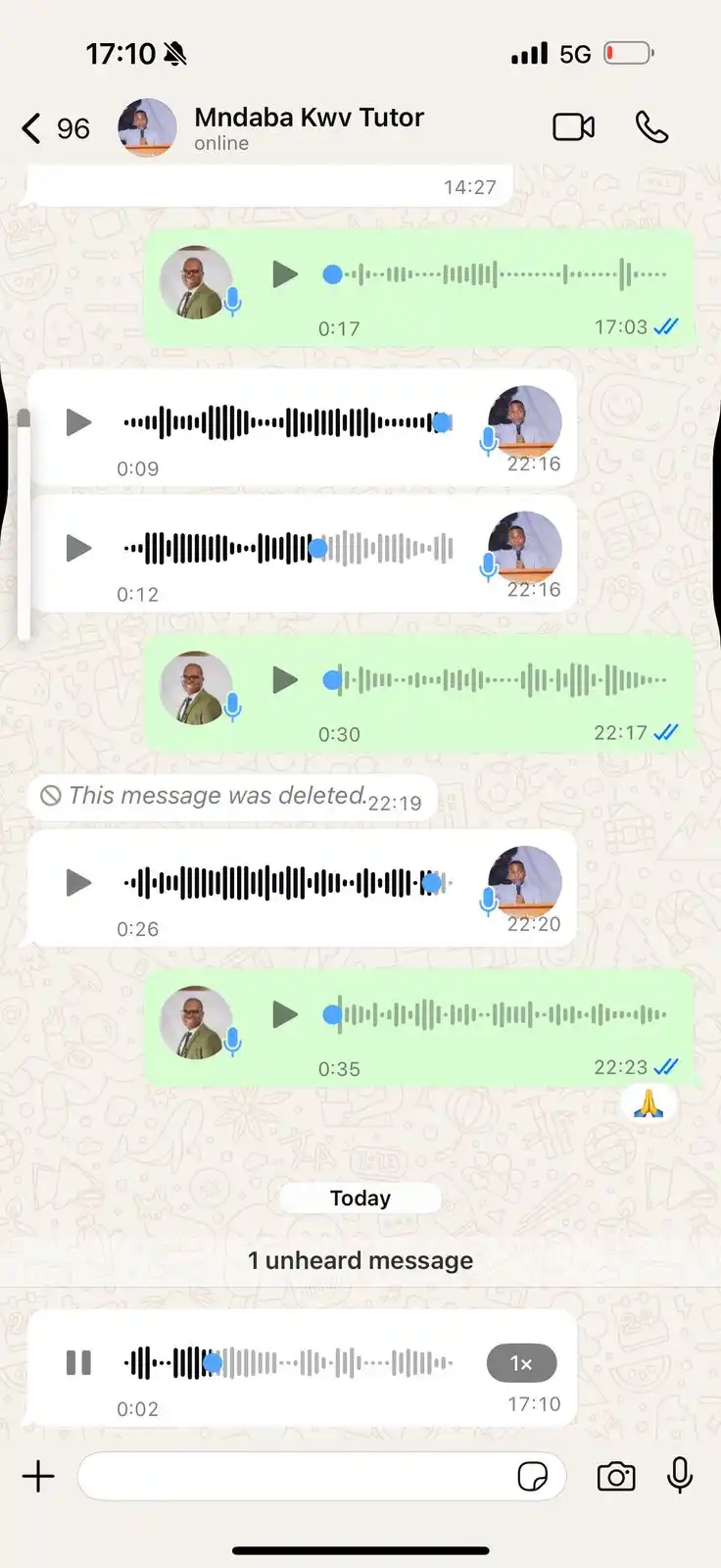Screen dimensions: 721x1568
Task: Pause the voice message sent at 17:10
Action: pyautogui.click(x=78, y=1362)
